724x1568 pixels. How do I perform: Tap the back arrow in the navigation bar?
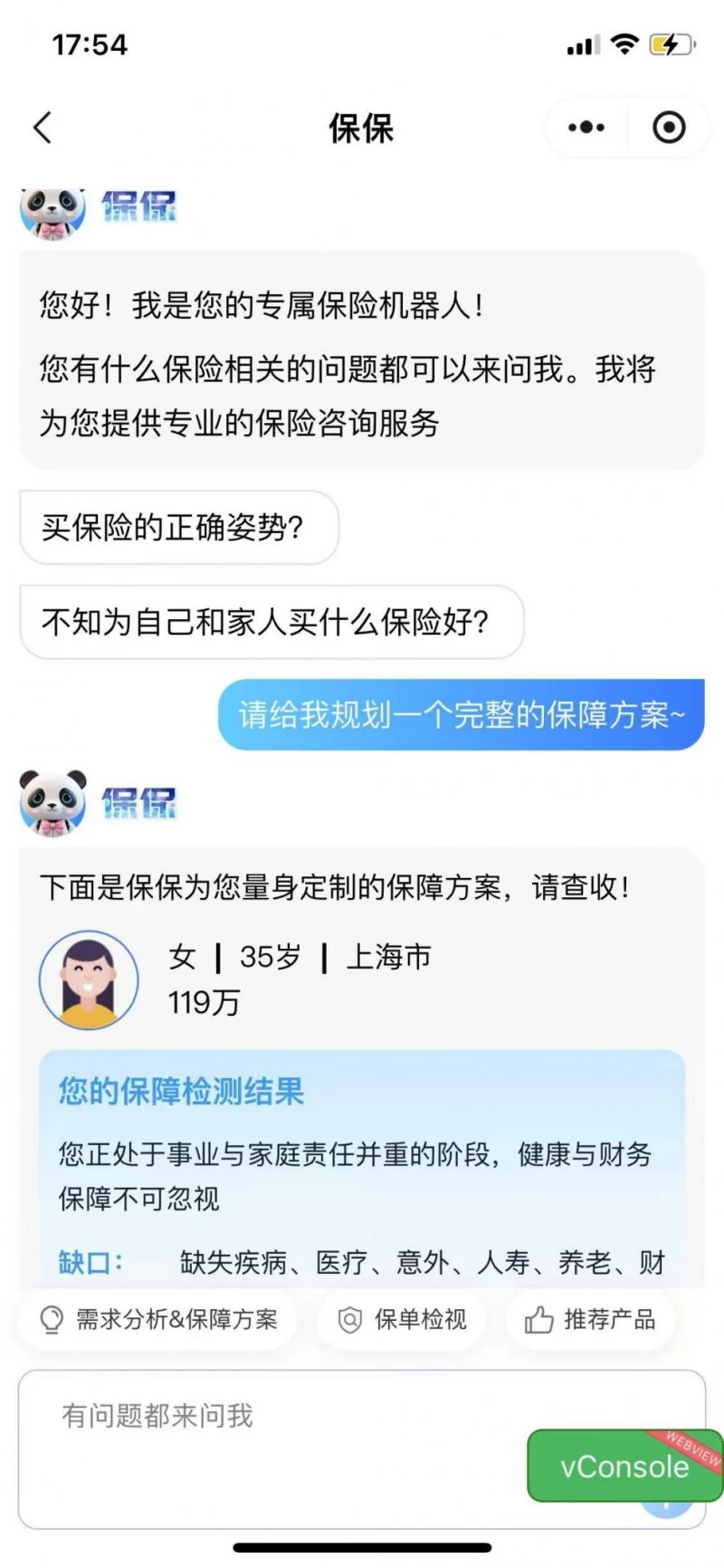coord(42,128)
